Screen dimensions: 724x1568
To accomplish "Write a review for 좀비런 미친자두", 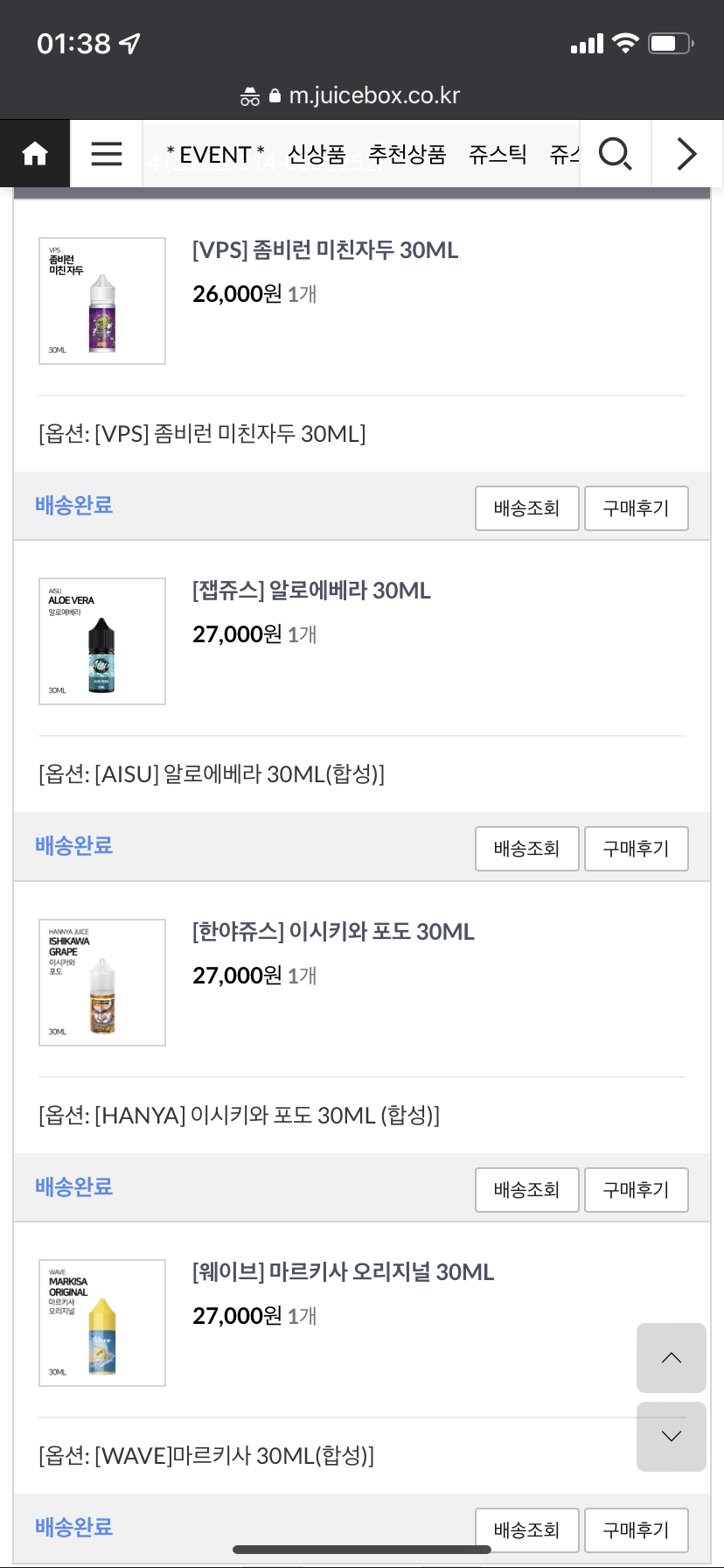I will coord(637,508).
